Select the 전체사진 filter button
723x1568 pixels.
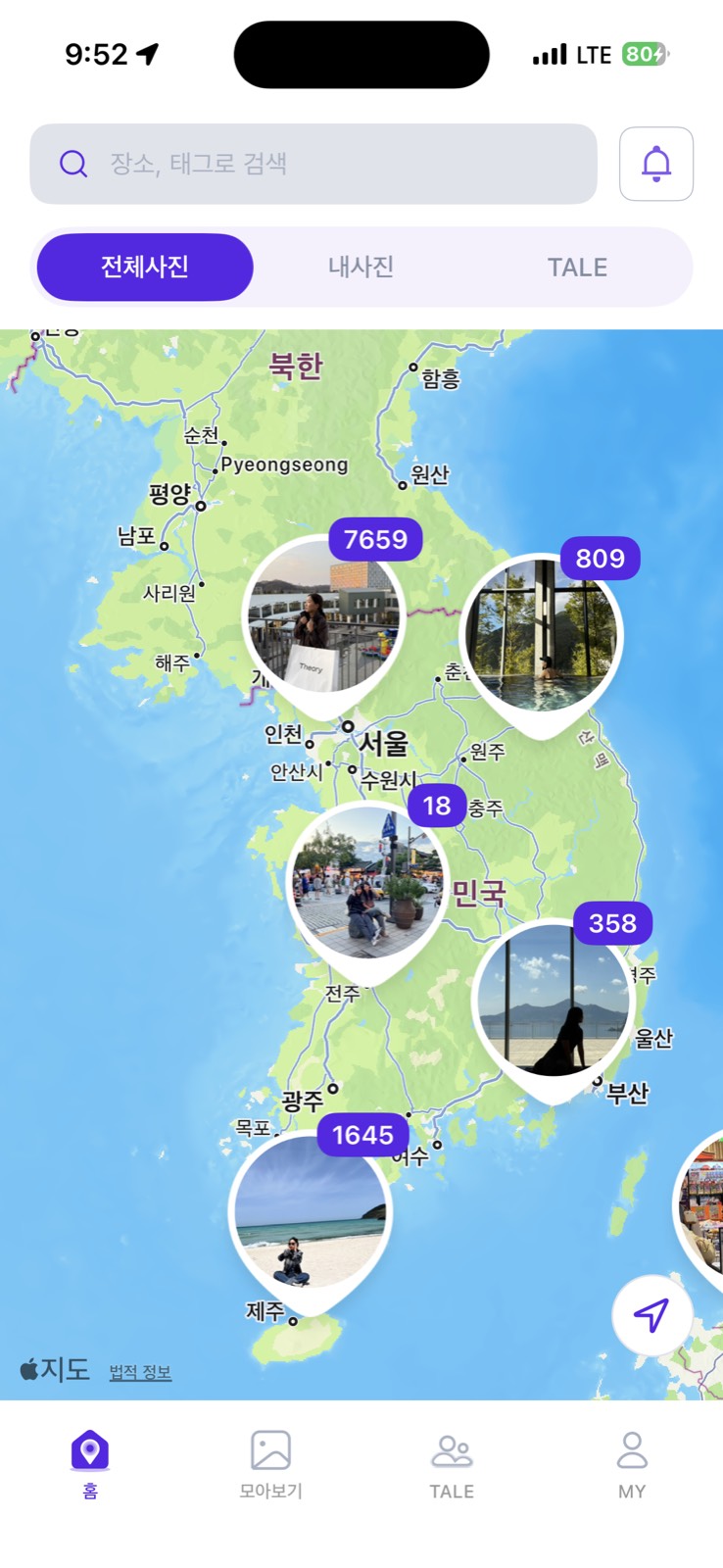coord(144,267)
